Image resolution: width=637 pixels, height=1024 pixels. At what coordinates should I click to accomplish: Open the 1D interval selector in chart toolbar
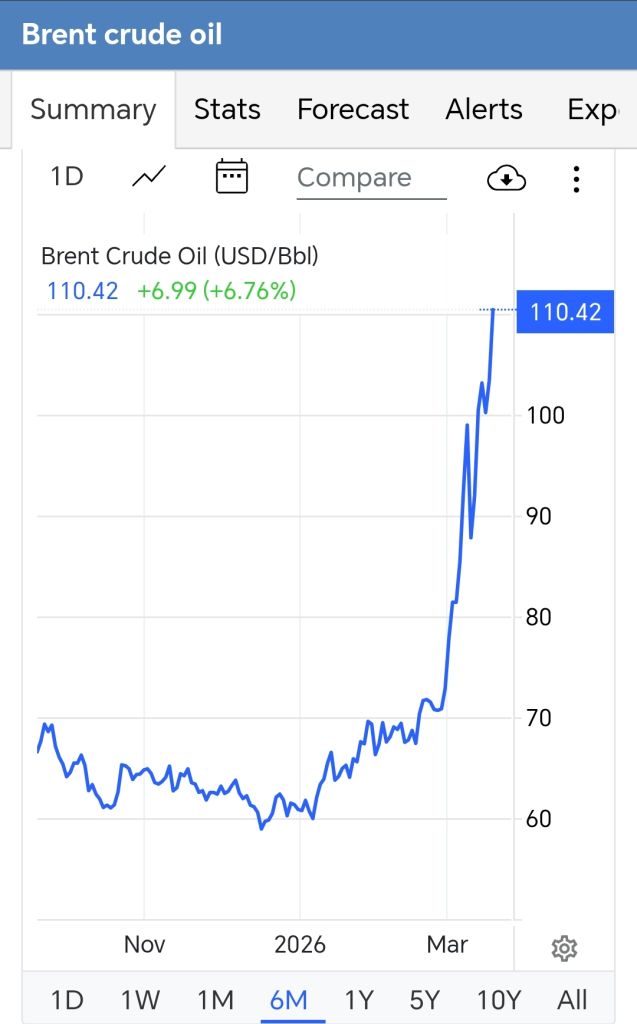67,177
